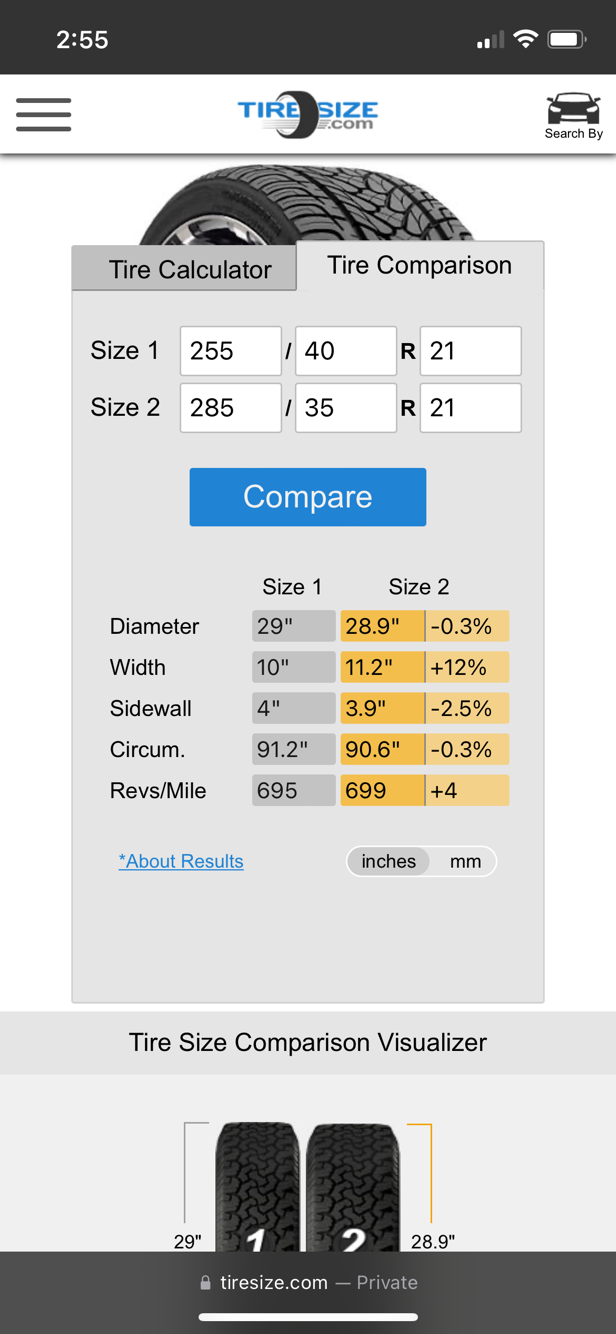Edit Size 2 rim diameter field
Viewport: 616px width, 1334px height.
point(470,408)
